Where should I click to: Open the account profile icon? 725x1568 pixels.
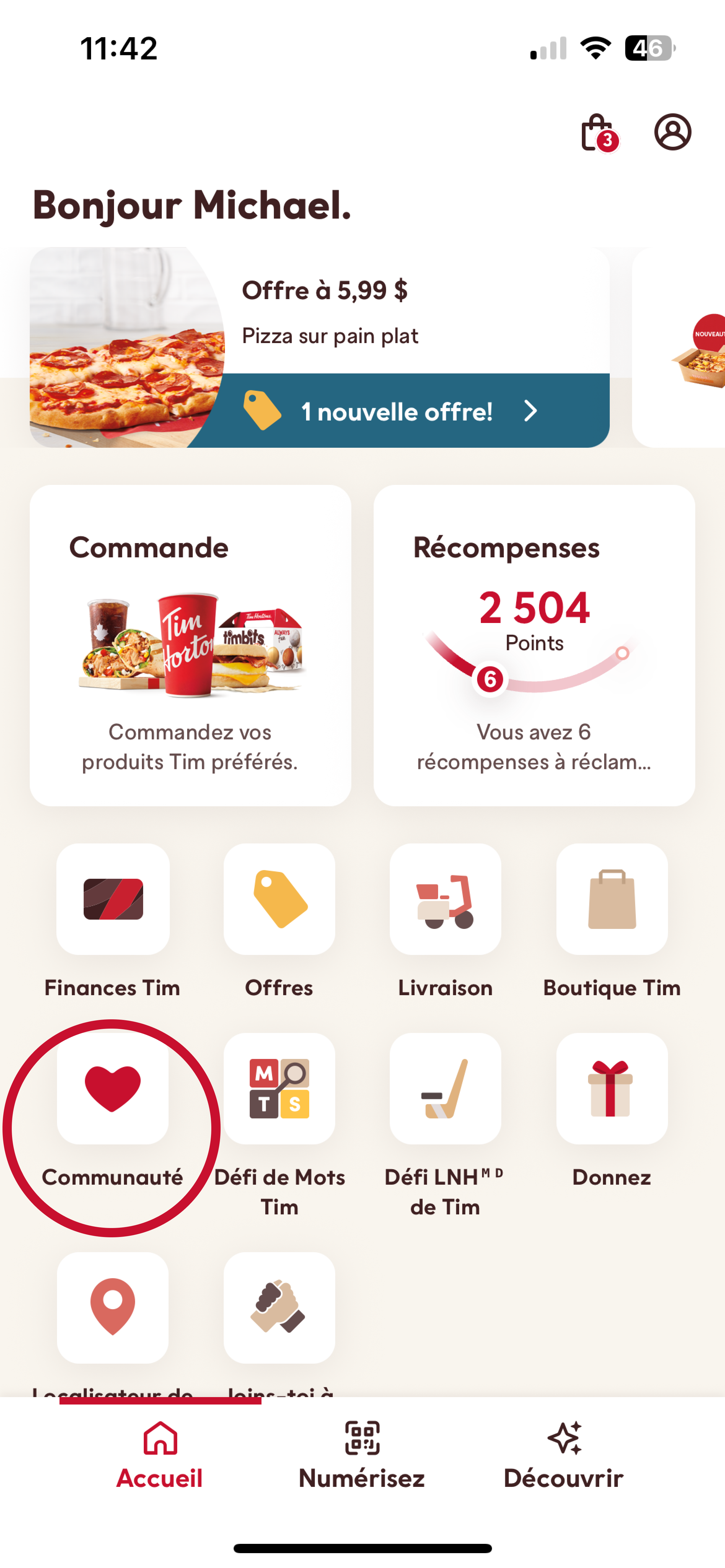(673, 132)
